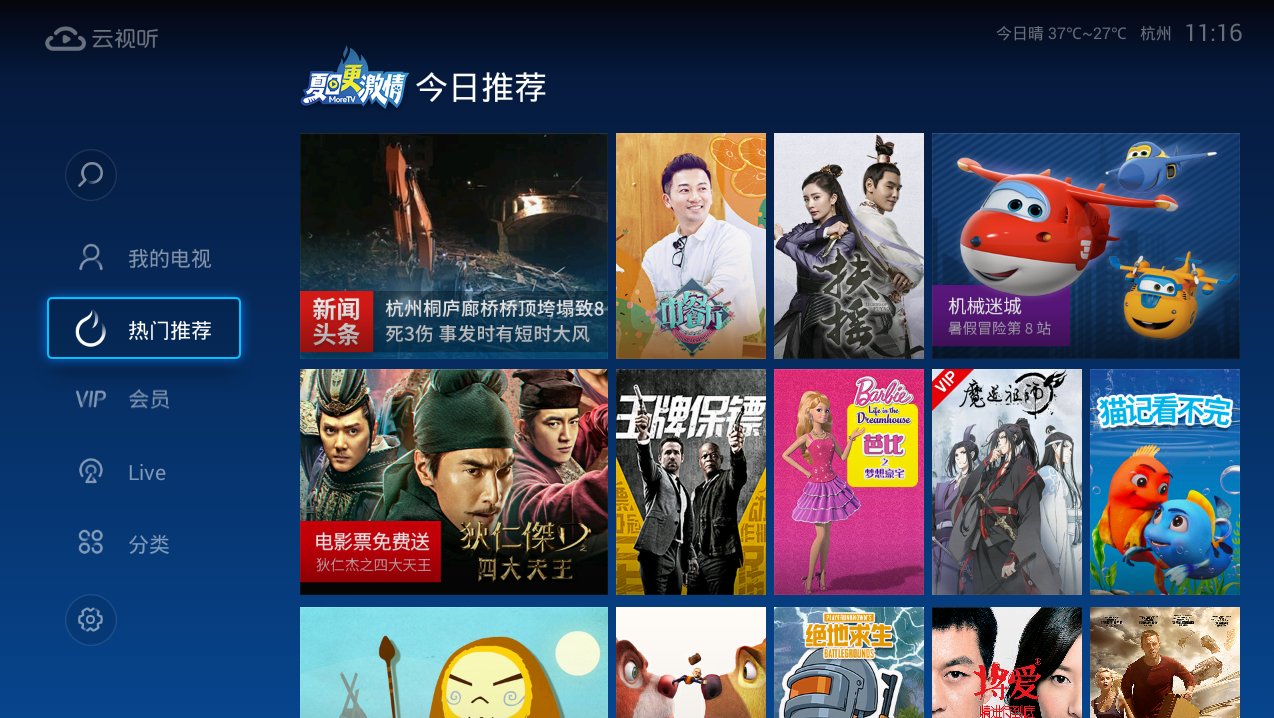Open the 新闻头条 news tile
Screen dimensions: 1274x718
pos(453,246)
